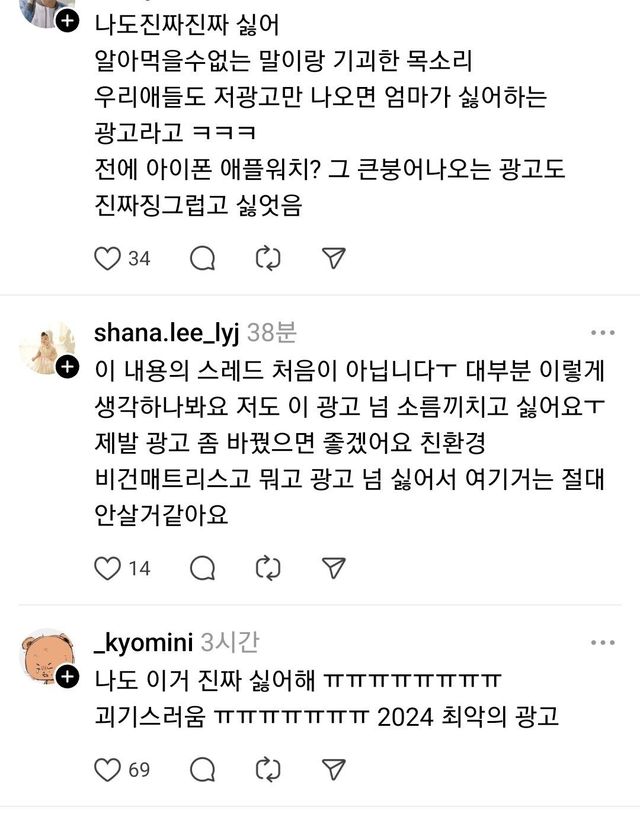The height and width of the screenshot is (814, 640).
Task: Share shana.lee_lyj's comment
Action: point(333,568)
